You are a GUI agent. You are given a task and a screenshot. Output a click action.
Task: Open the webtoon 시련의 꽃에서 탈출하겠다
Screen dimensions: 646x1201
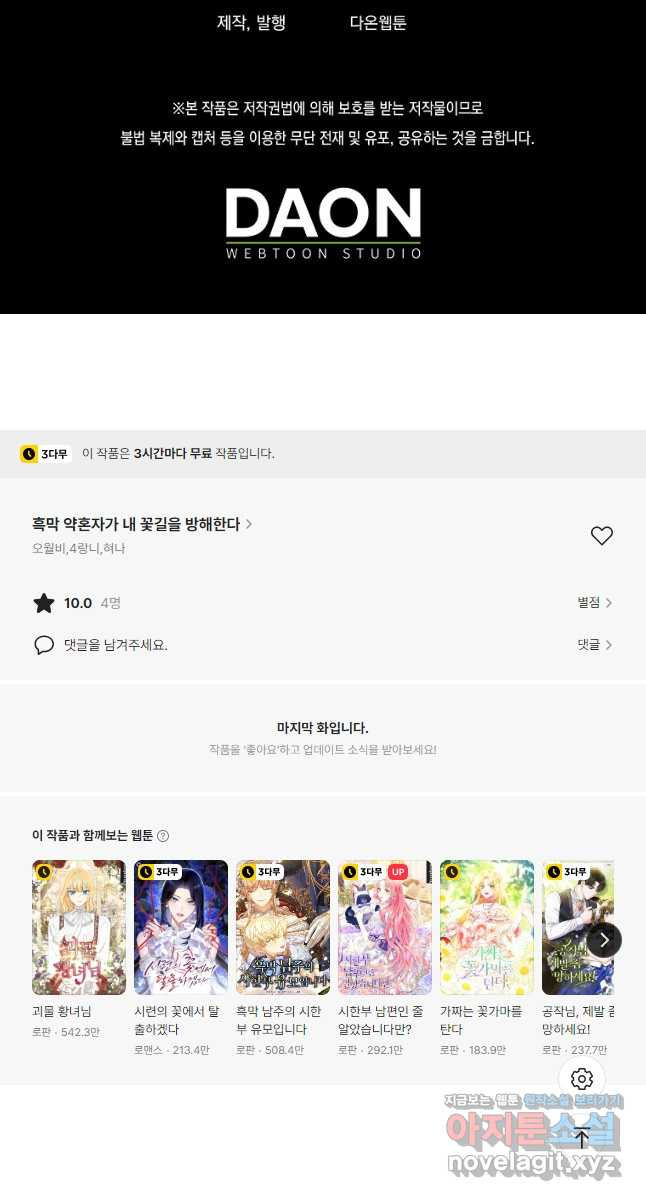click(181, 927)
